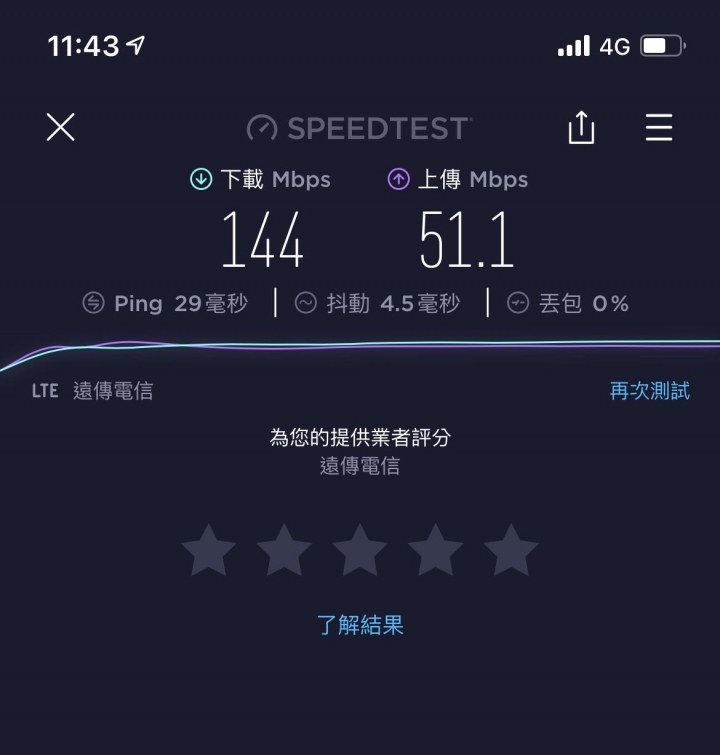Screen dimensions: 720x755
Task: Tap 再次測試 to run the test again
Action: click(650, 390)
